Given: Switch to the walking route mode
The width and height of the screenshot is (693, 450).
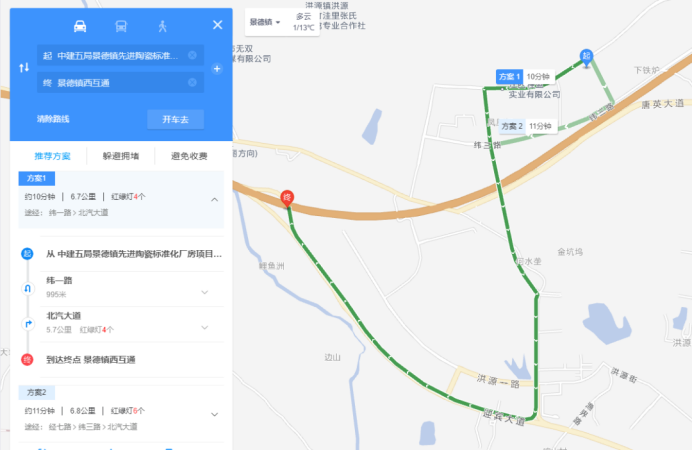Looking at the screenshot, I should tap(162, 25).
